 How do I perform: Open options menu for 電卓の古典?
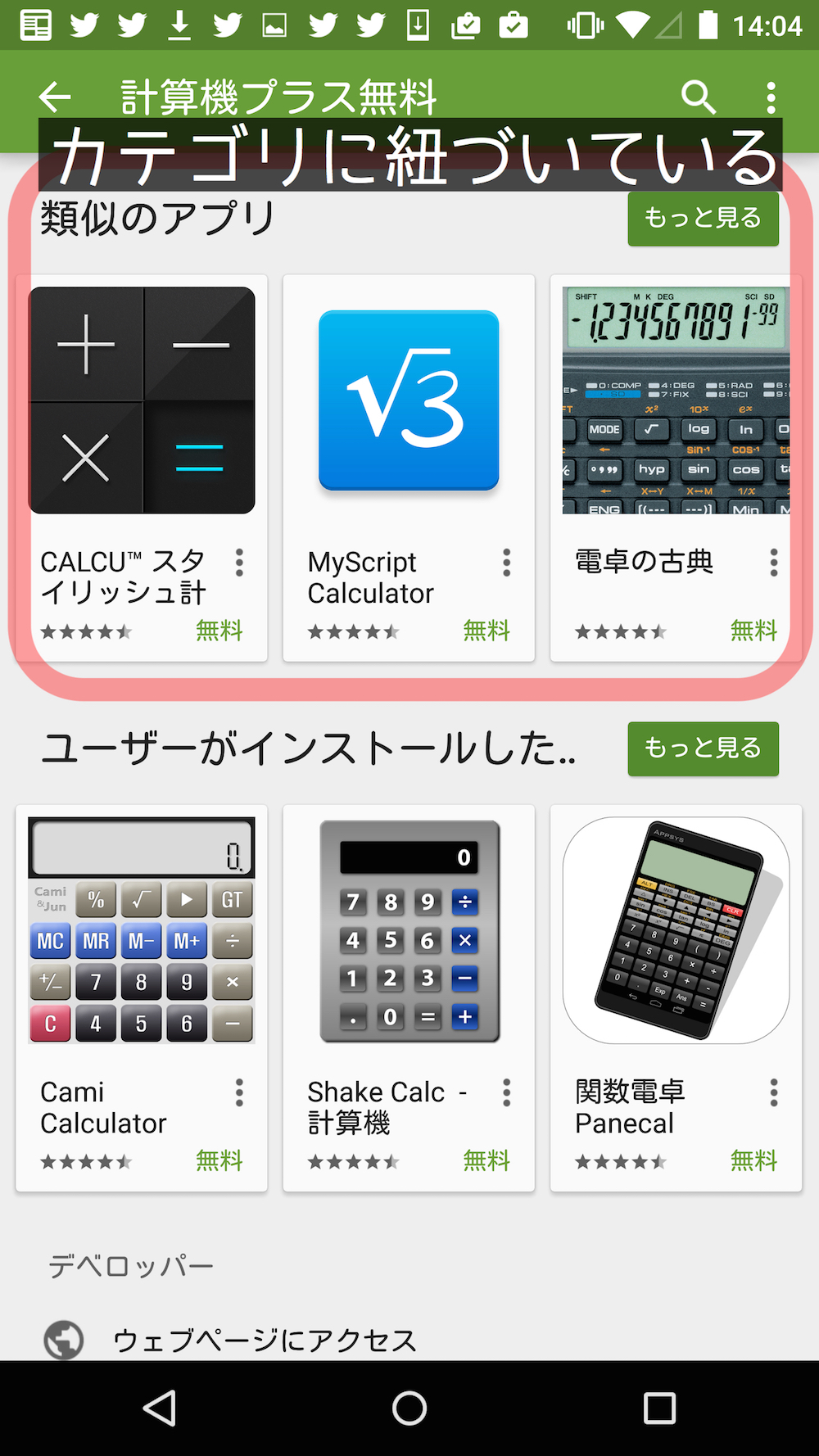774,563
